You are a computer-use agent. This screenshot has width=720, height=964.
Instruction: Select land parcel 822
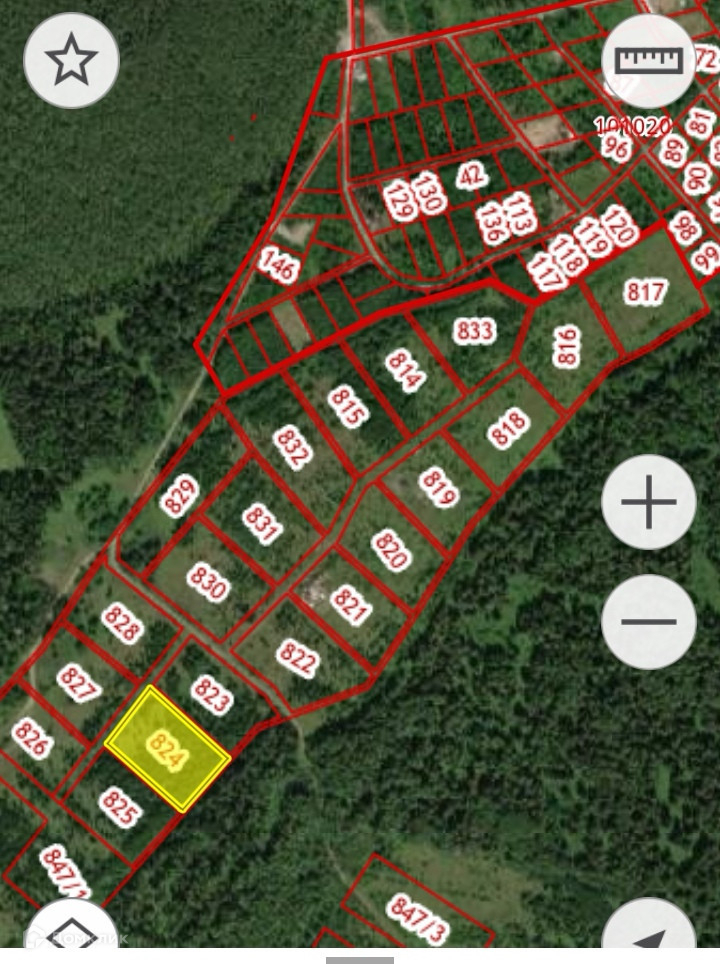point(298,658)
